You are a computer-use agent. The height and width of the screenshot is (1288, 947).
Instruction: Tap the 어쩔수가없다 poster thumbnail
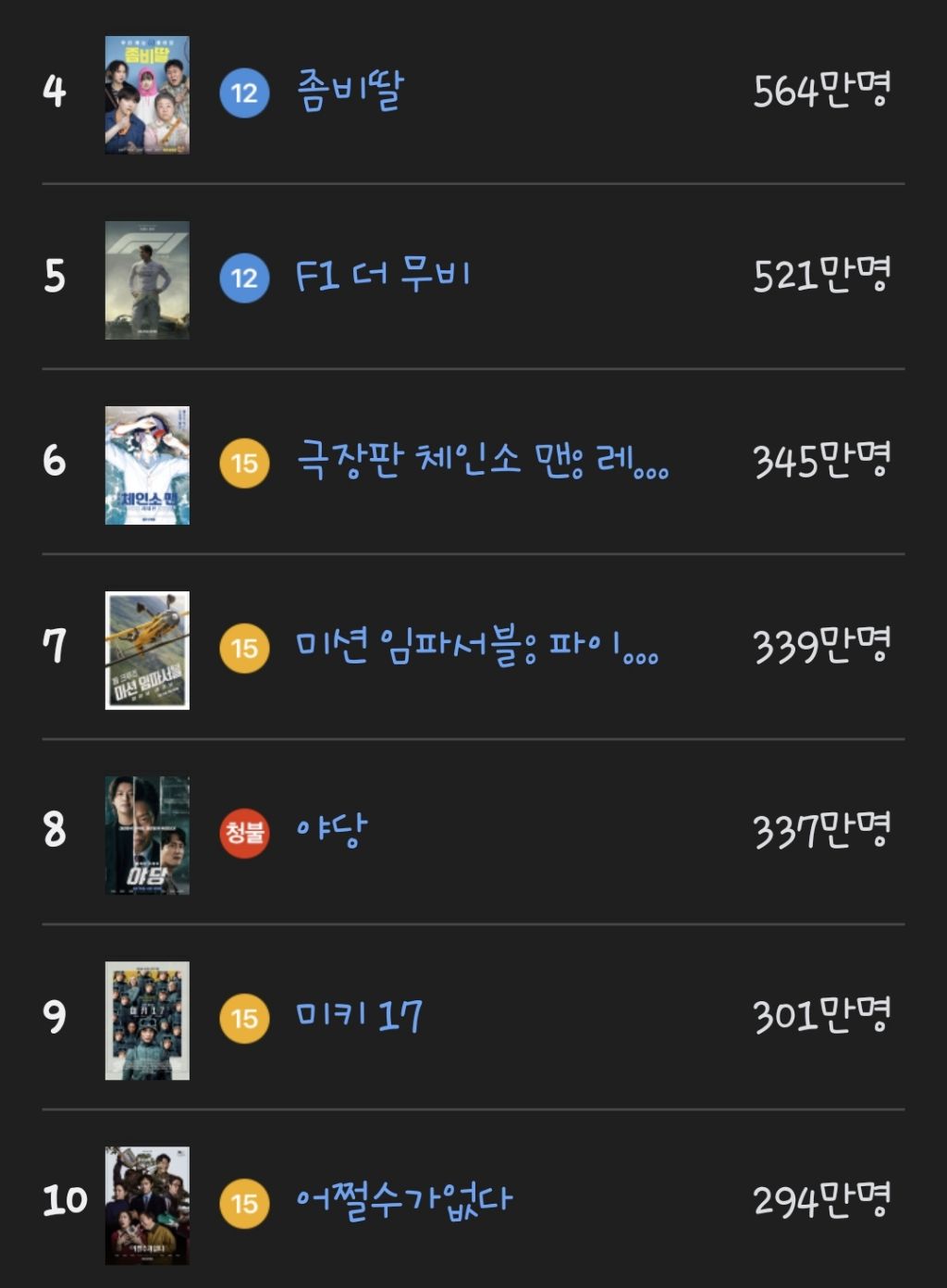[147, 1206]
